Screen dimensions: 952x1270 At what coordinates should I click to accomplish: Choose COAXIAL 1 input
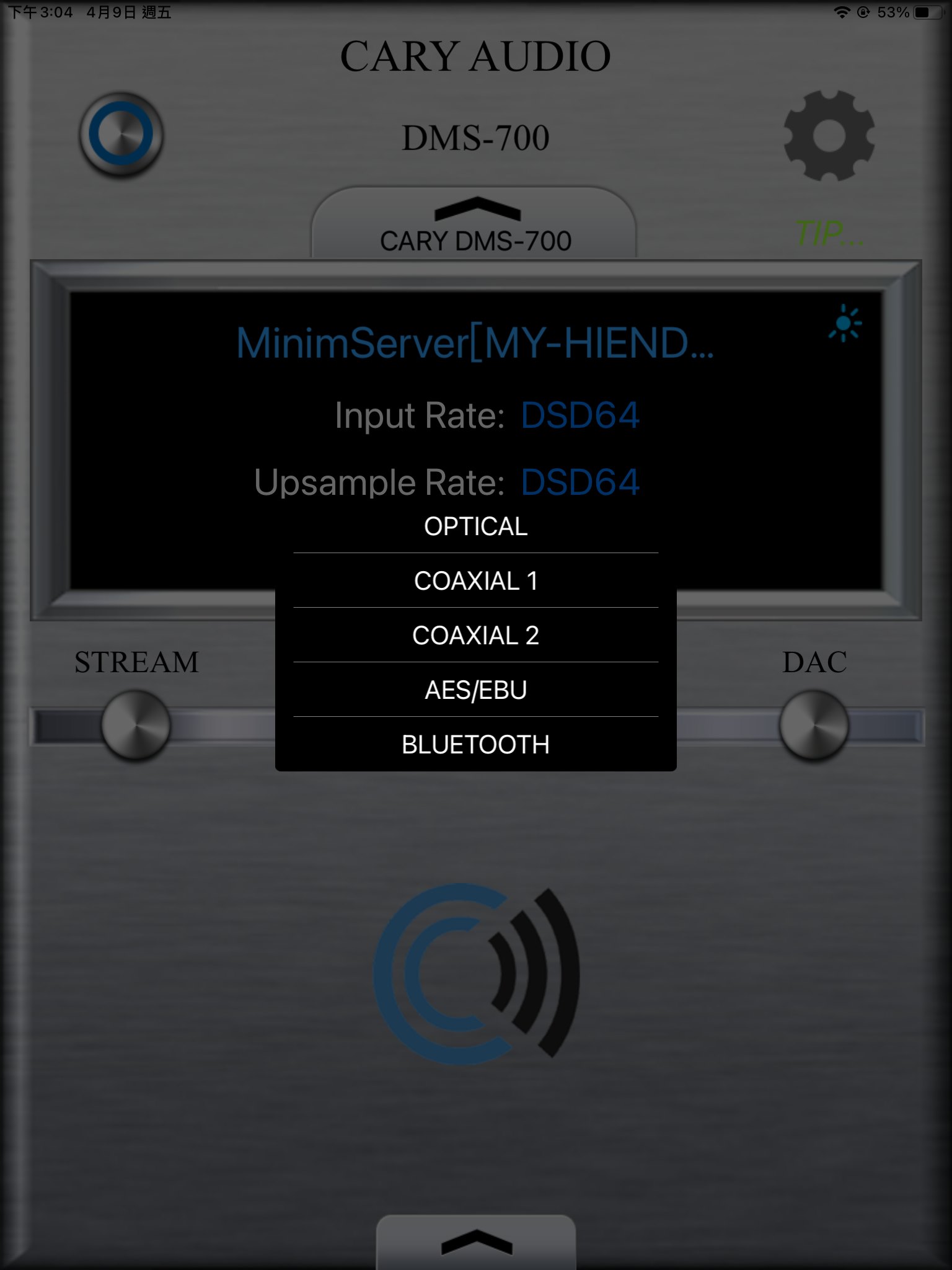tap(475, 581)
